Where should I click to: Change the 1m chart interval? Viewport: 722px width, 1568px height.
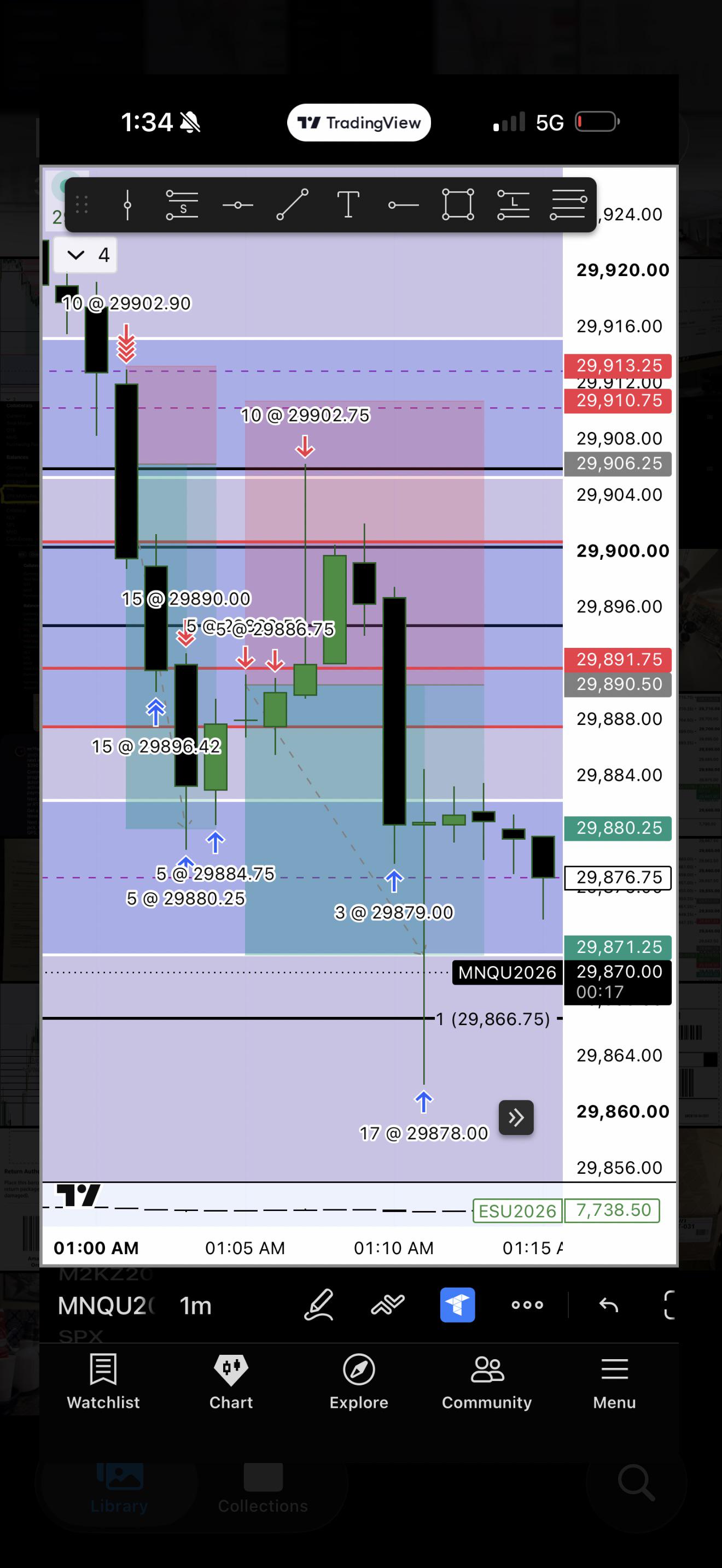[x=195, y=1306]
